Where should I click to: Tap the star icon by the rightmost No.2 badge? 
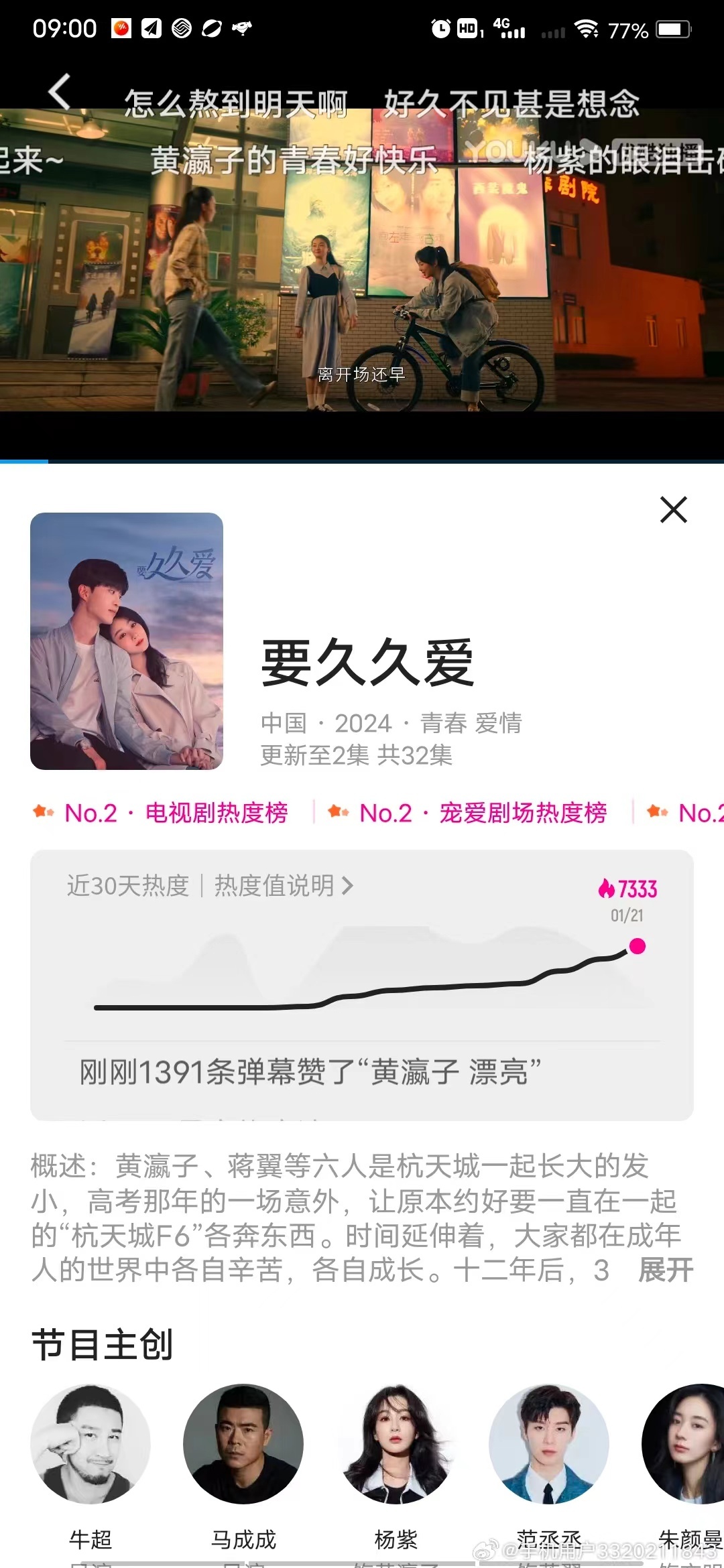pos(654,811)
